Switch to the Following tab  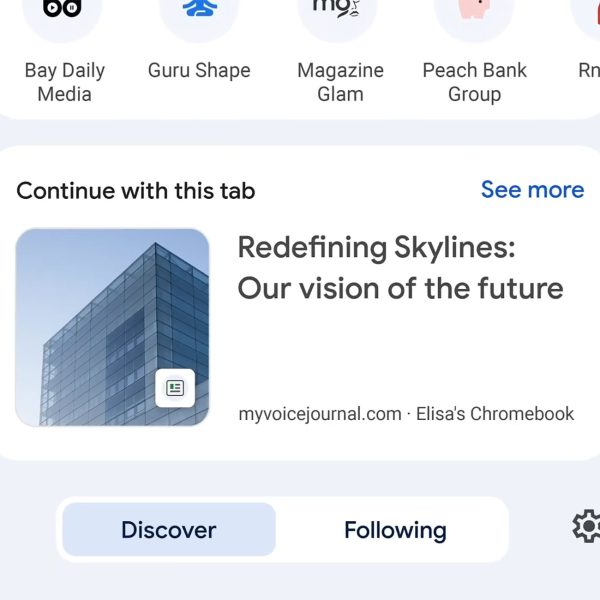[395, 530]
